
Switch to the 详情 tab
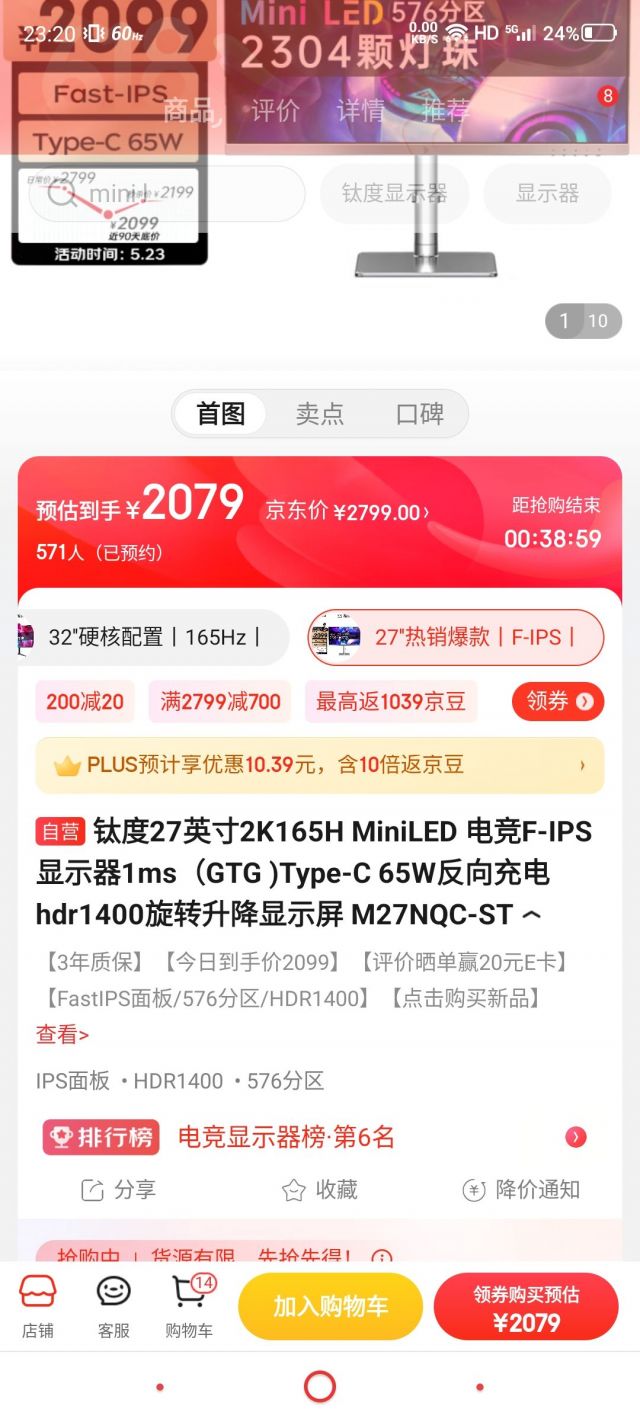click(x=361, y=110)
